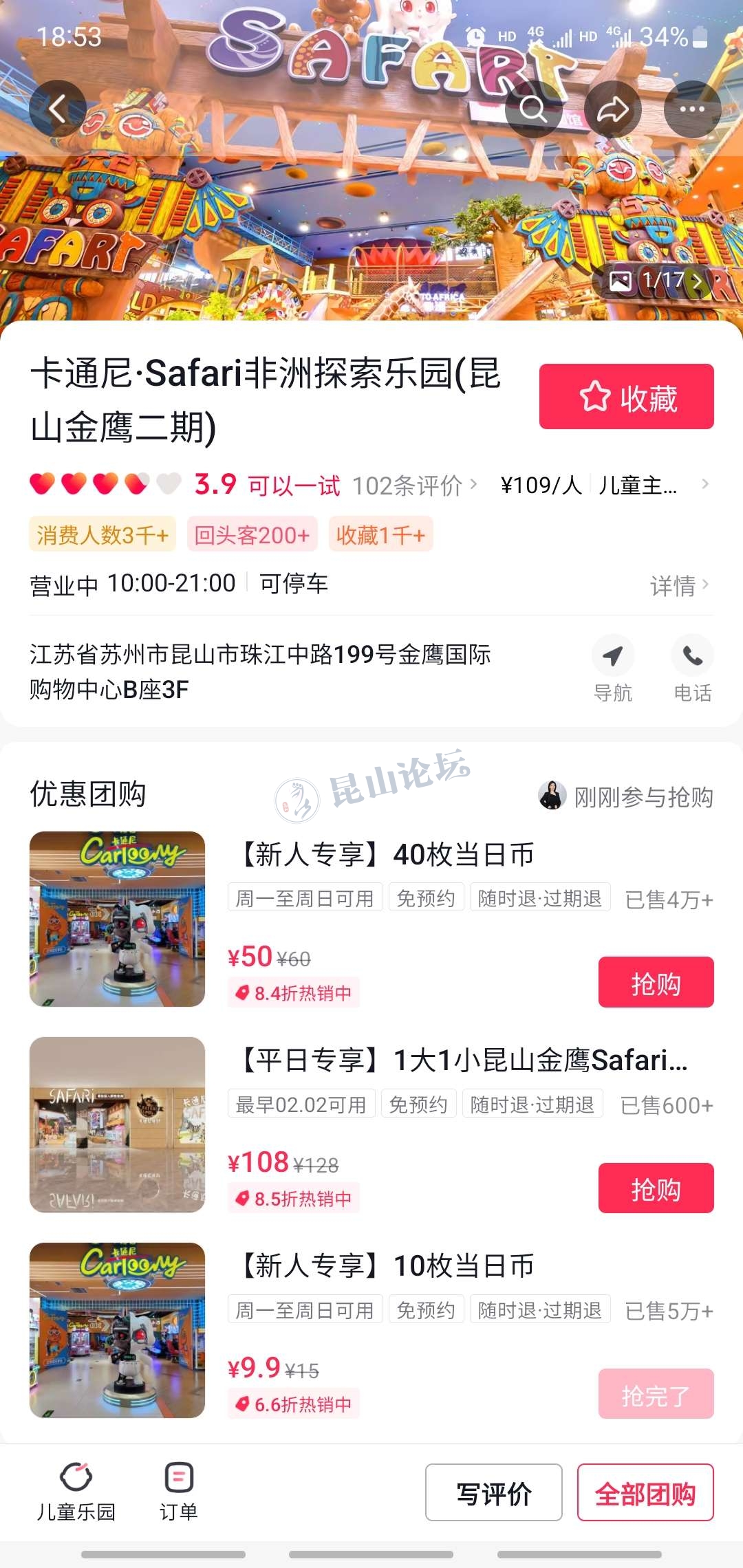Image resolution: width=743 pixels, height=1568 pixels.
Task: View the 102条评价 reviews
Action: pyautogui.click(x=413, y=486)
